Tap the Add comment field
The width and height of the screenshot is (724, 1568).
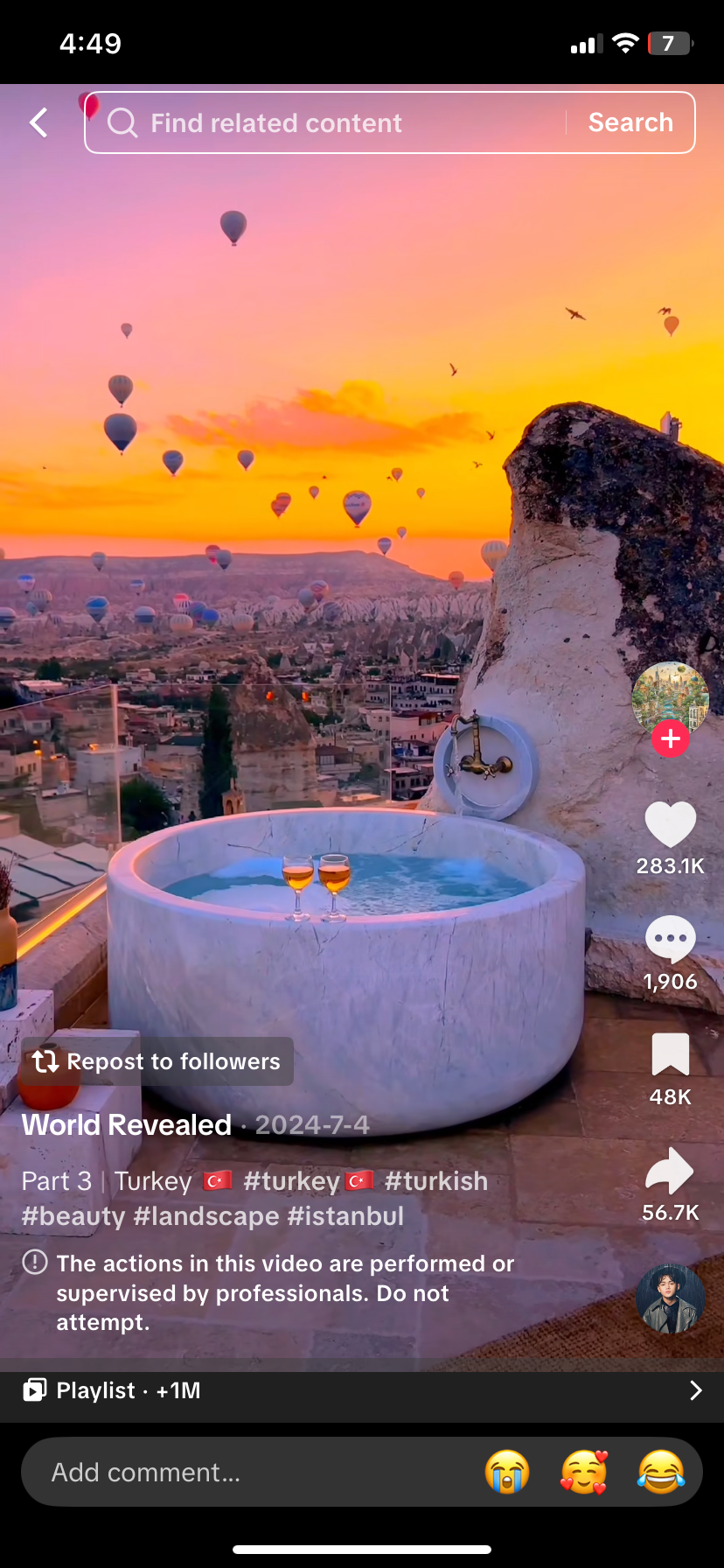[x=245, y=1473]
